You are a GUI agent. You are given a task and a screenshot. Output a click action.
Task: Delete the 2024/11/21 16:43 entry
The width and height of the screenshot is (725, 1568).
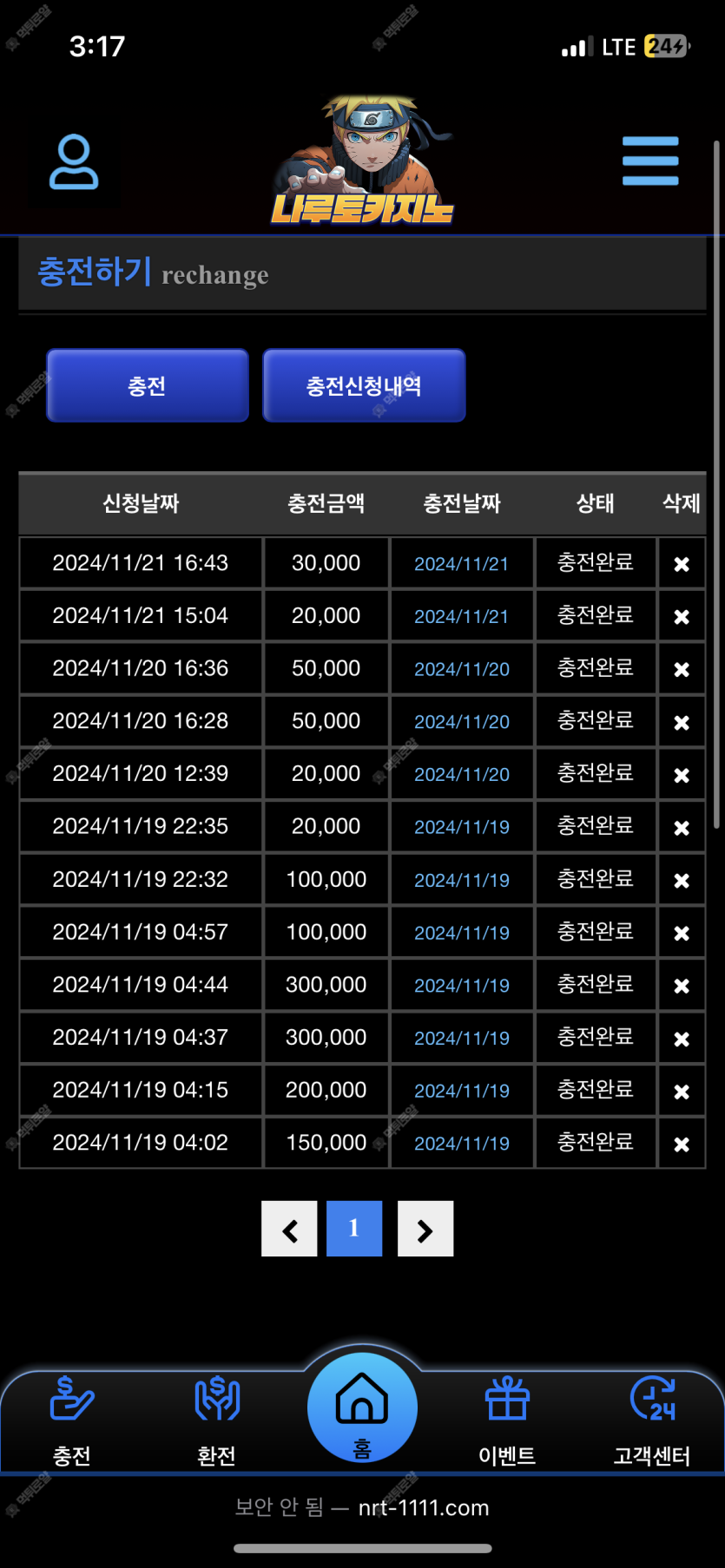tap(682, 564)
